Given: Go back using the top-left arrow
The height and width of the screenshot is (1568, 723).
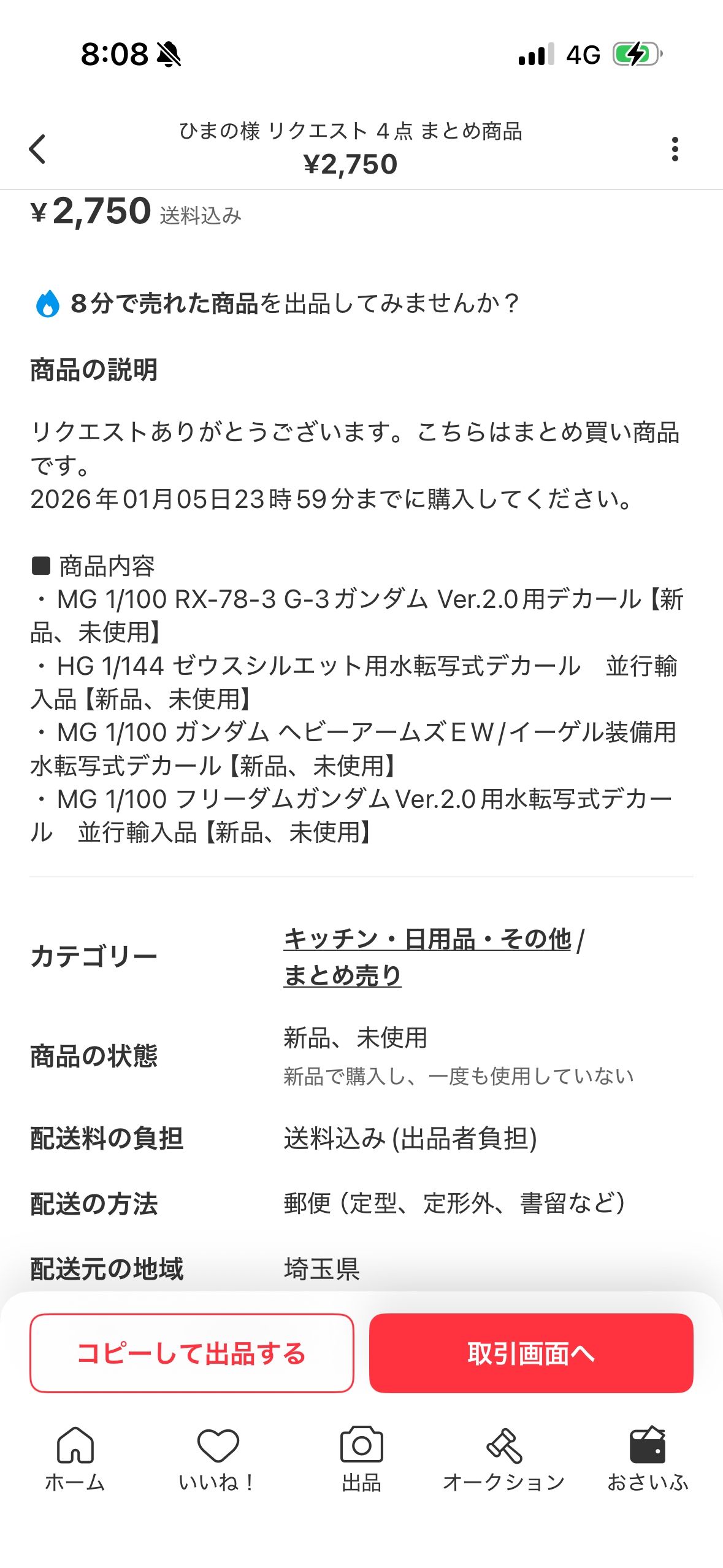Looking at the screenshot, I should [x=38, y=149].
